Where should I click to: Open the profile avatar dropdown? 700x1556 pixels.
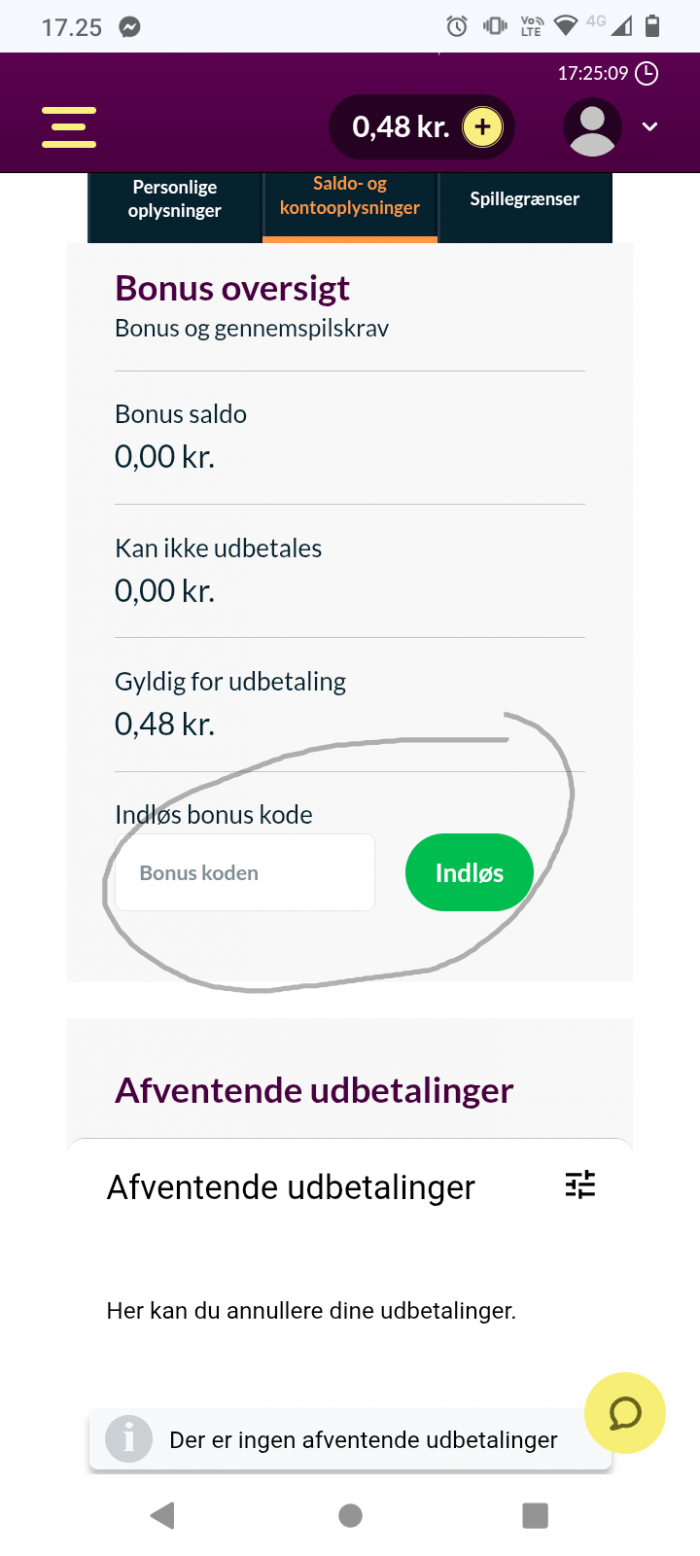coord(611,127)
